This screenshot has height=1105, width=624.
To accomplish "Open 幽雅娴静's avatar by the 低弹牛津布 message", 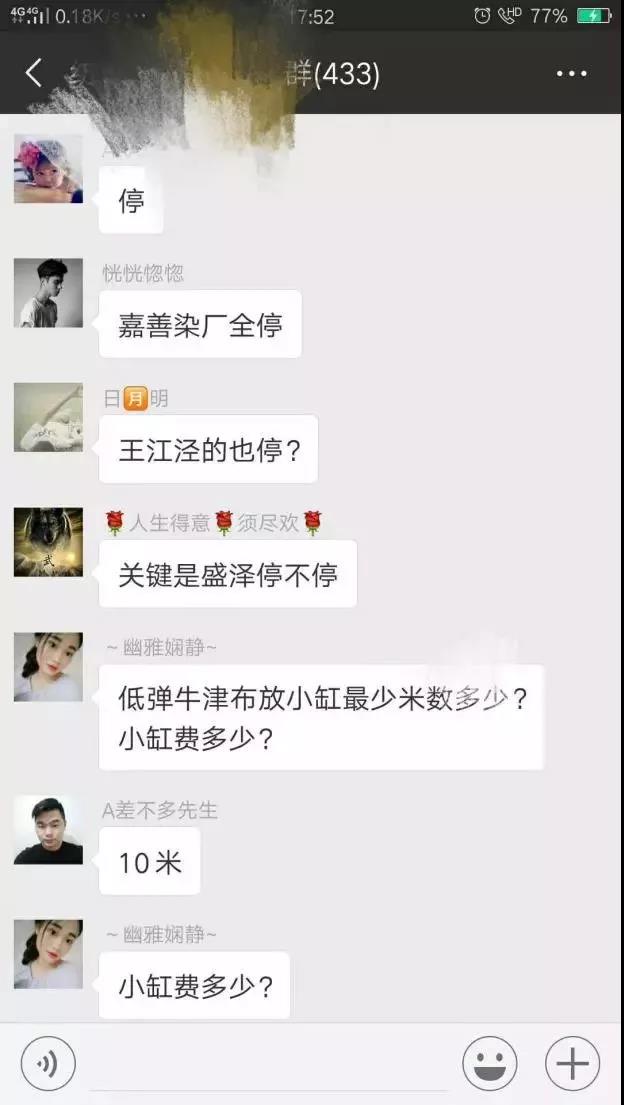I will (x=48, y=667).
